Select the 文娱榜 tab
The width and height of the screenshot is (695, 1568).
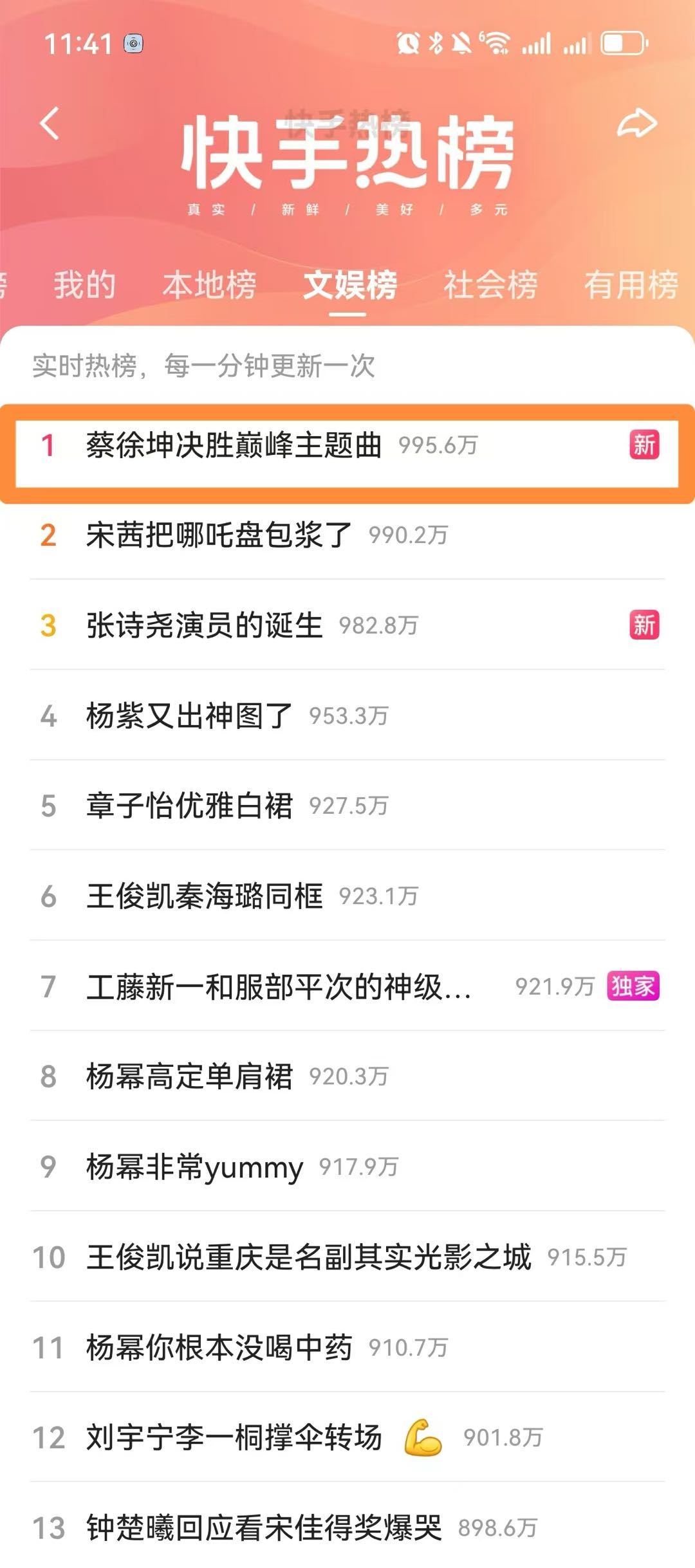(350, 285)
